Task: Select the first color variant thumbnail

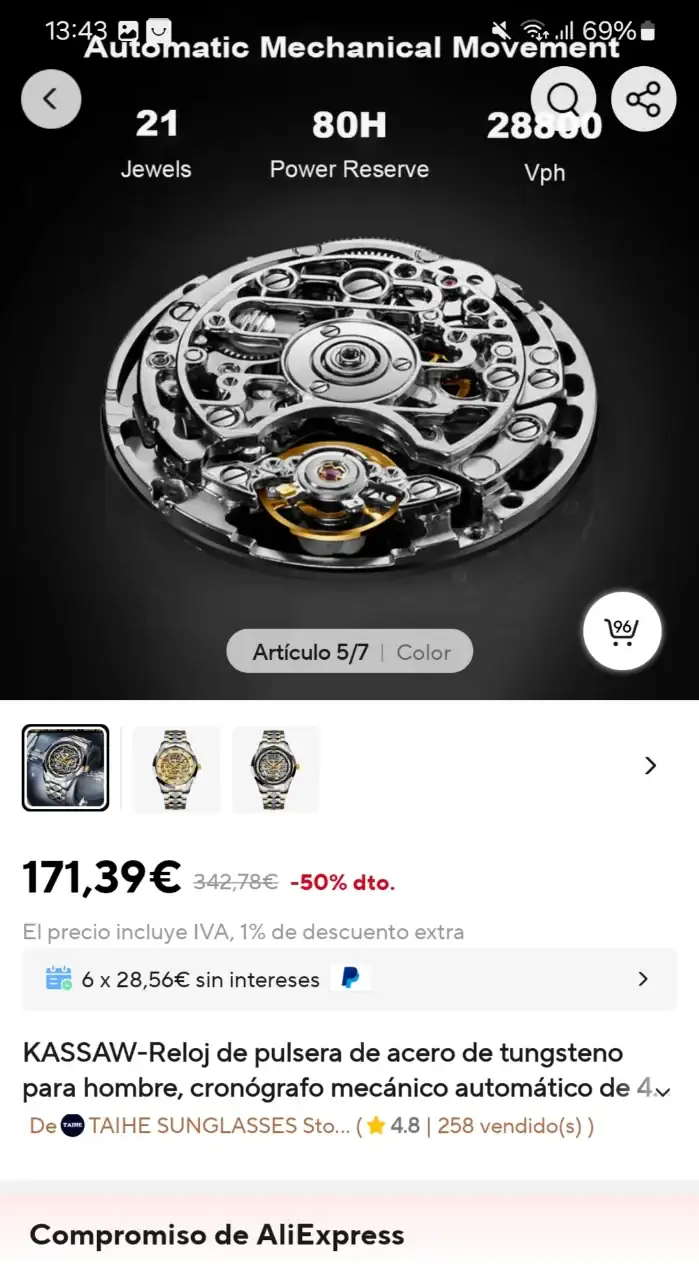Action: (x=66, y=767)
